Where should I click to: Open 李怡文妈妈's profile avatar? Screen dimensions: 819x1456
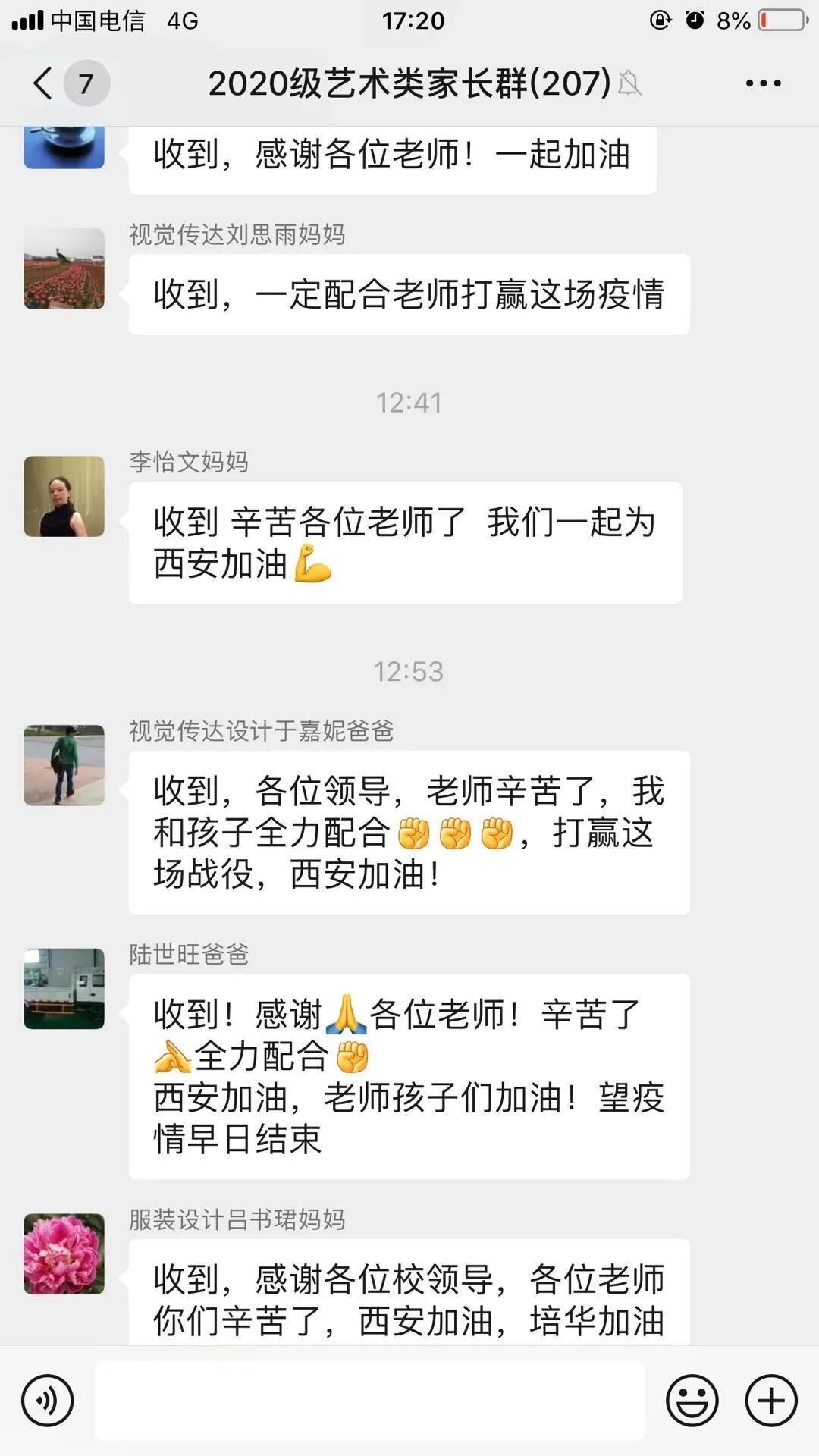pyautogui.click(x=64, y=496)
